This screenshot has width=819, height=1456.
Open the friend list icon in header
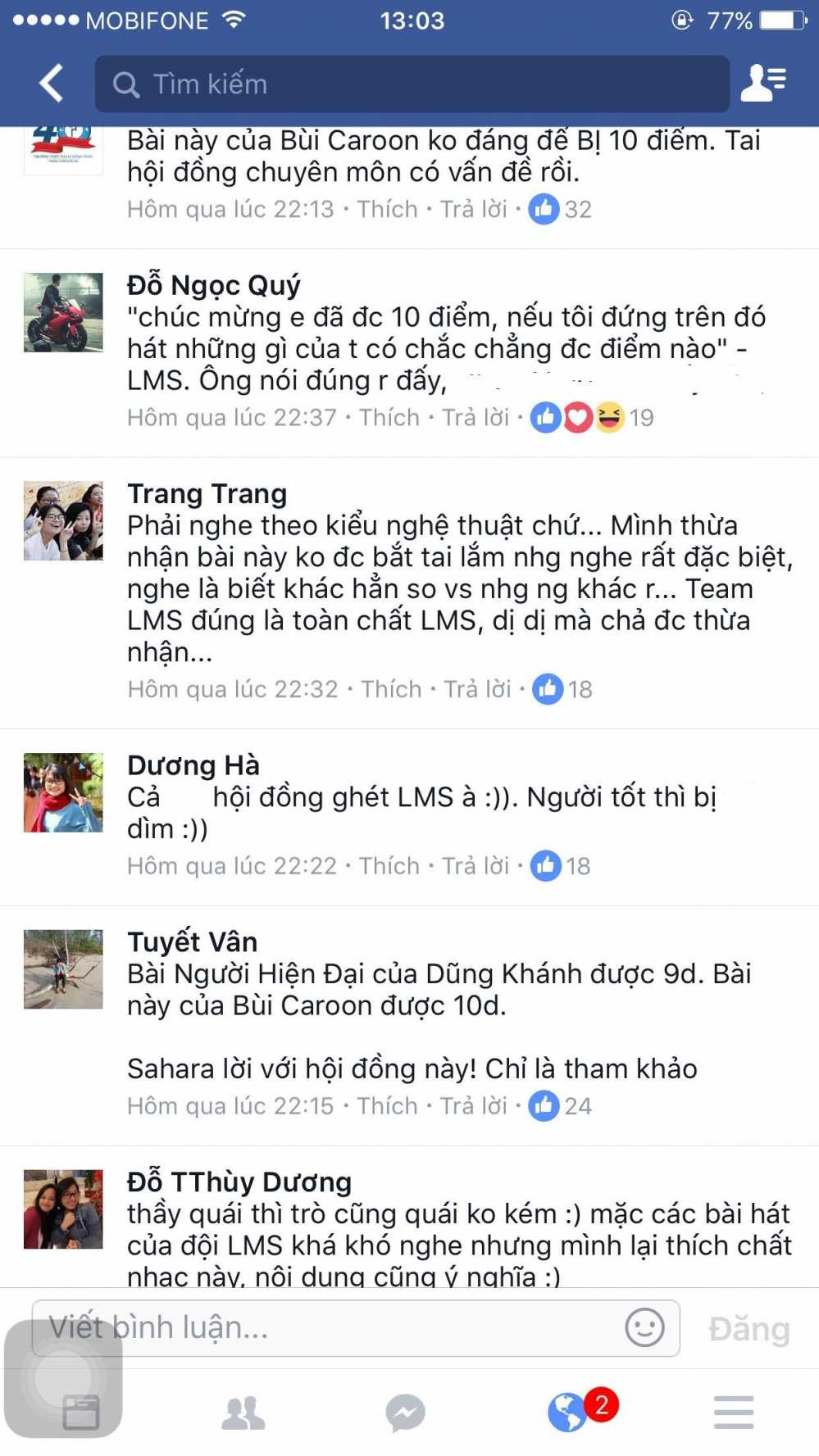coord(762,84)
